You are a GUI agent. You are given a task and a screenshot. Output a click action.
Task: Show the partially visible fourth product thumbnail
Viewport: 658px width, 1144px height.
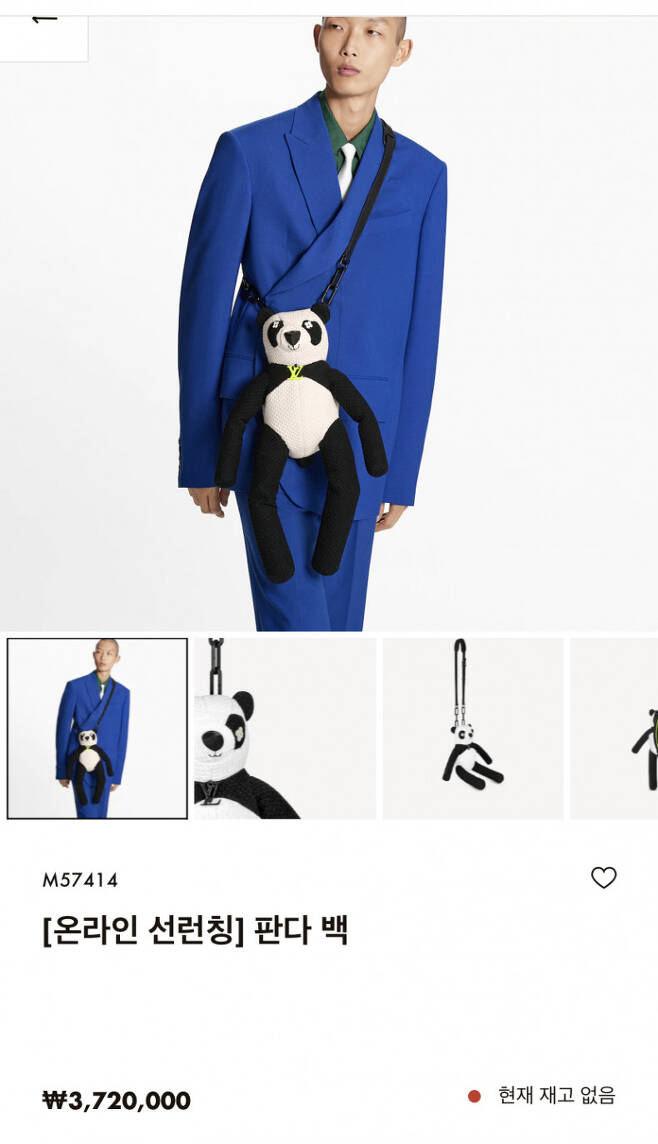617,728
